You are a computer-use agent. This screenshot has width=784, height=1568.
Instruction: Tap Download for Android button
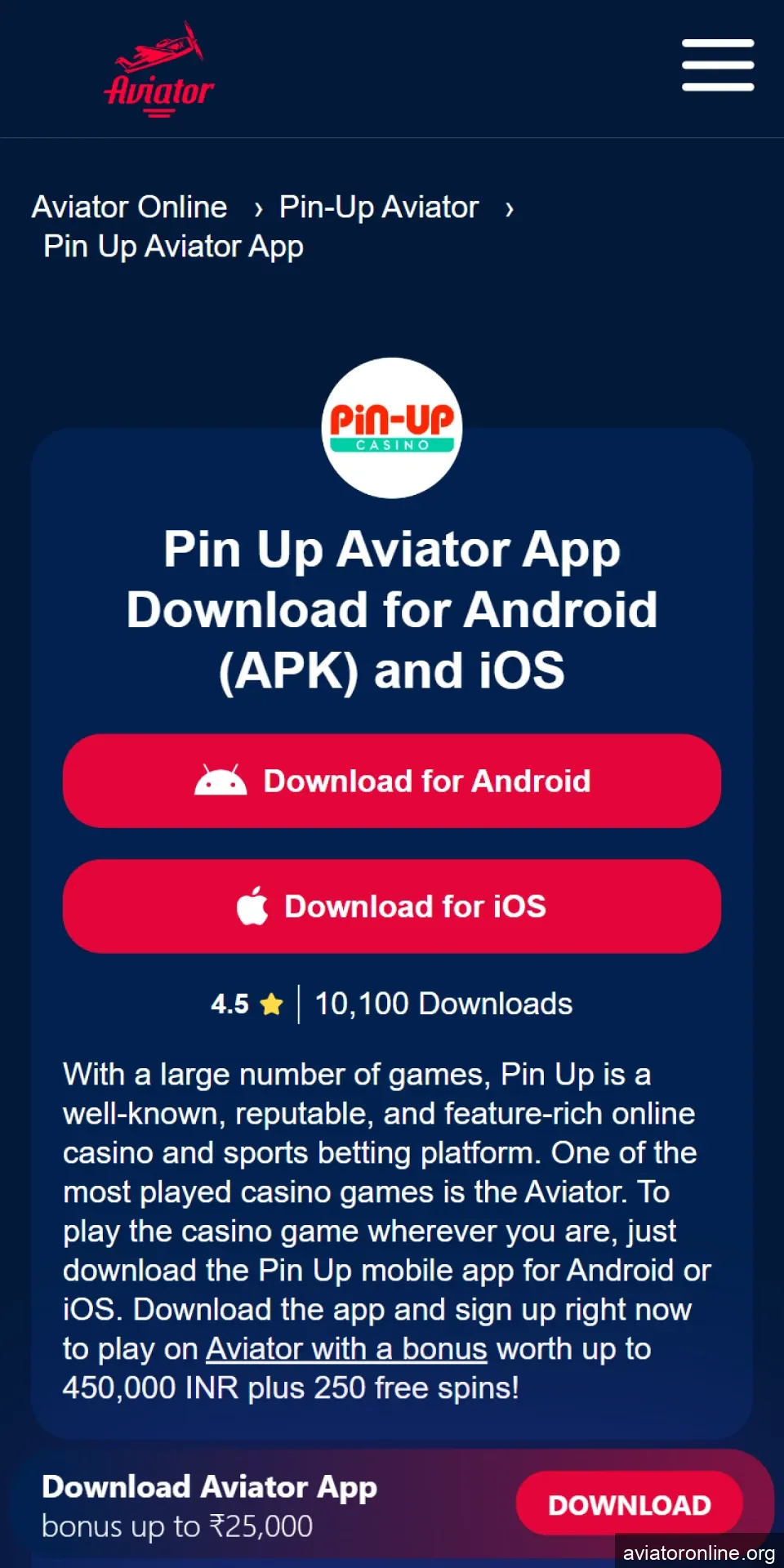coord(392,781)
